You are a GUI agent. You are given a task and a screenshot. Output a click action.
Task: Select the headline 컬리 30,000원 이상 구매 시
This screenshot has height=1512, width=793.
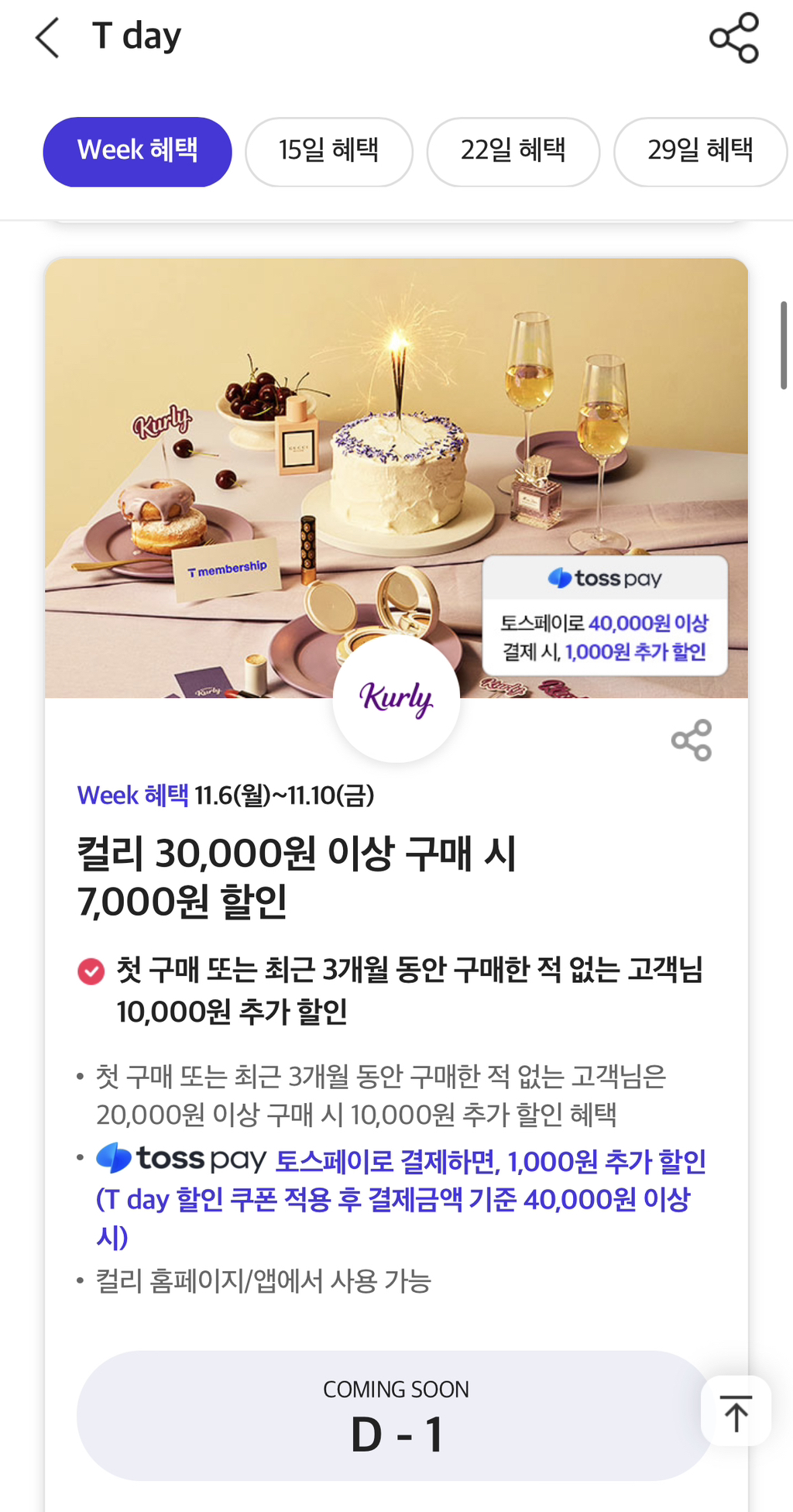coord(299,854)
